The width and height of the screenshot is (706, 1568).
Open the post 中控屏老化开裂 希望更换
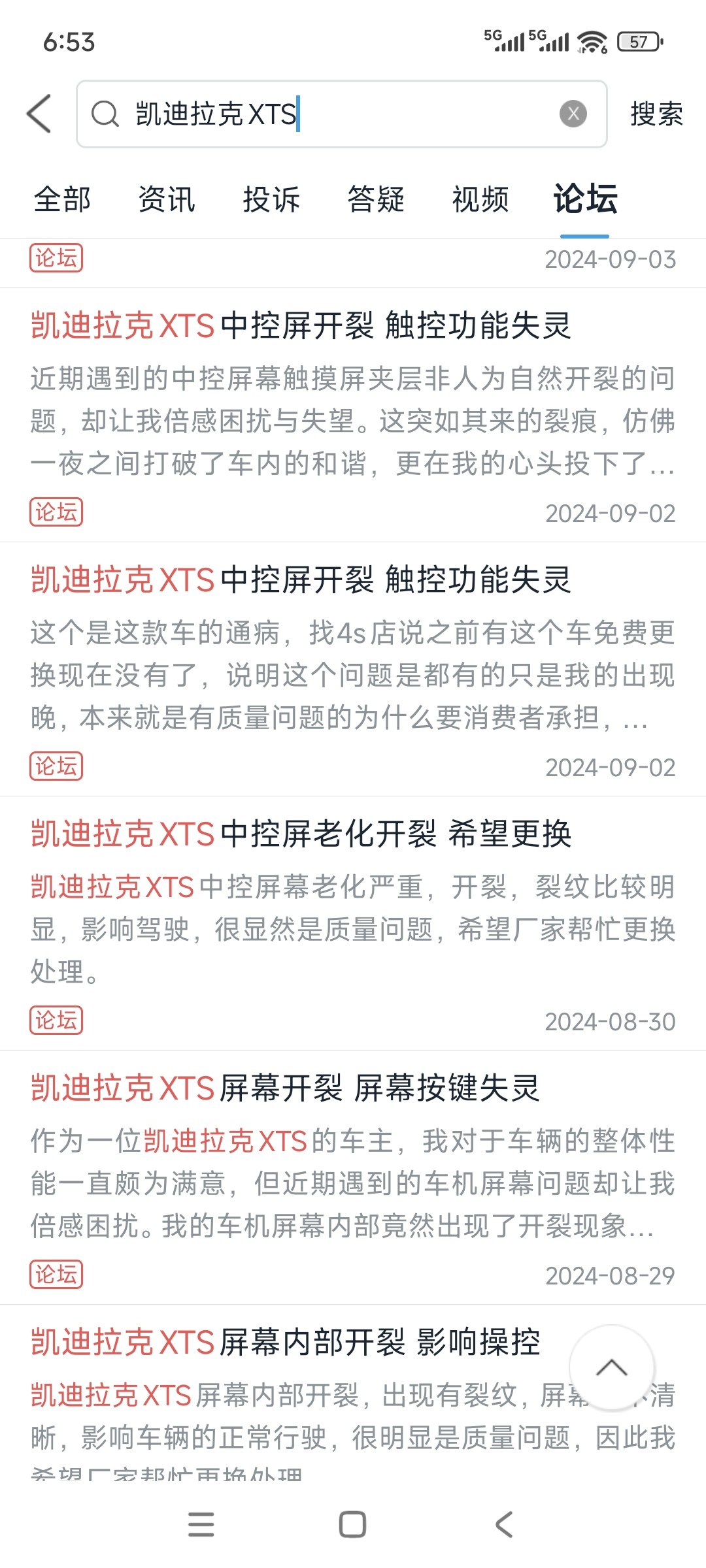click(353, 923)
